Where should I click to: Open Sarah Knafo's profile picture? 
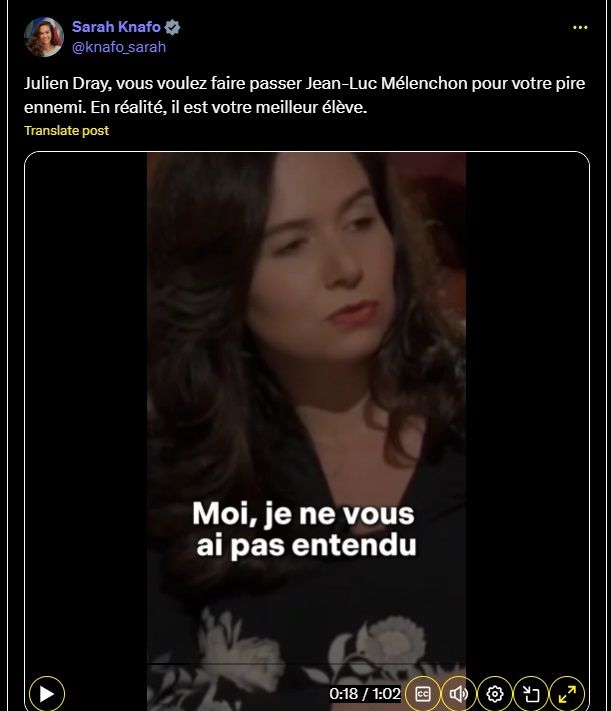point(44,37)
